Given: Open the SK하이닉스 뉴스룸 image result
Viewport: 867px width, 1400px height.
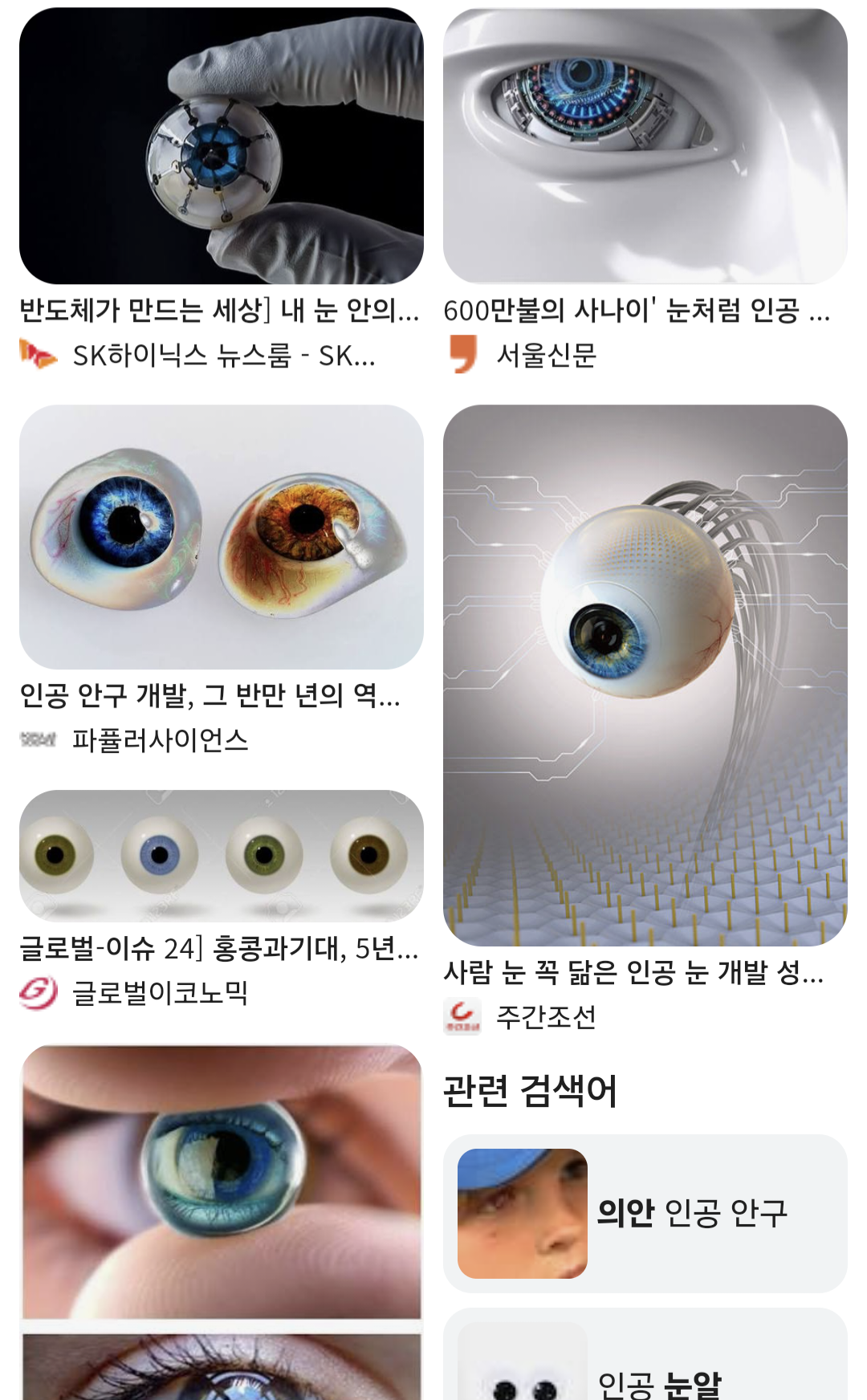Looking at the screenshot, I should [222, 145].
